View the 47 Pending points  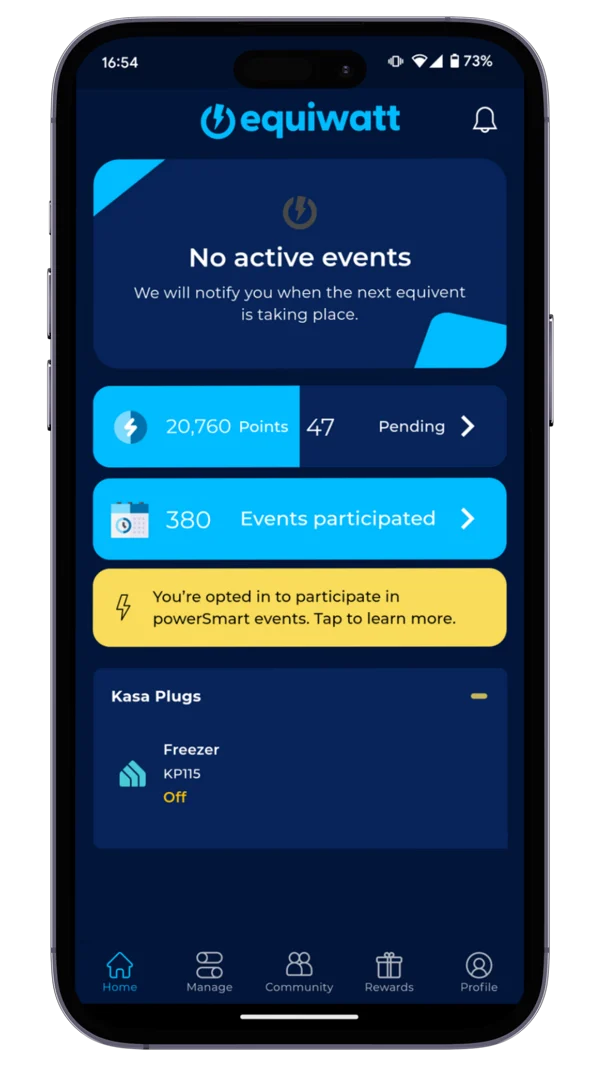[403, 427]
